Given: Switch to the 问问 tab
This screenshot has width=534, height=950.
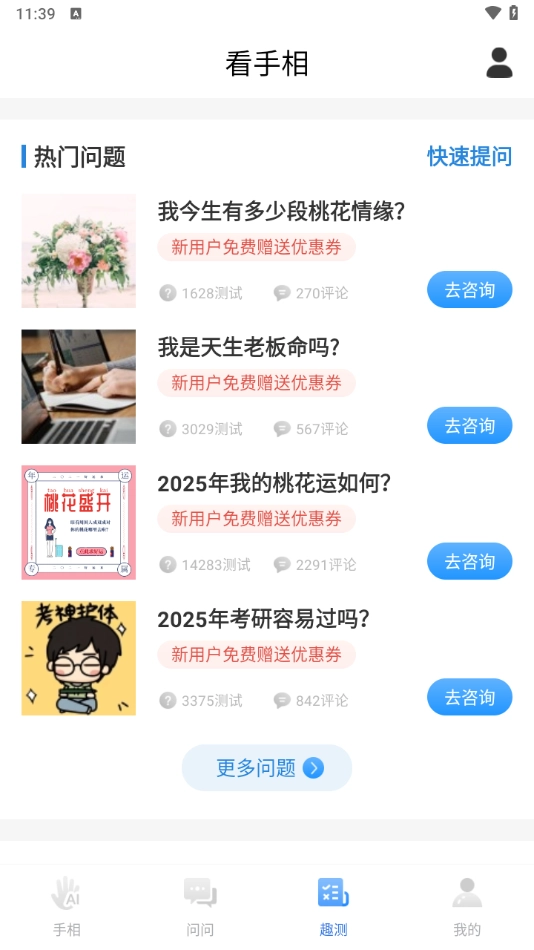Looking at the screenshot, I should 200,906.
